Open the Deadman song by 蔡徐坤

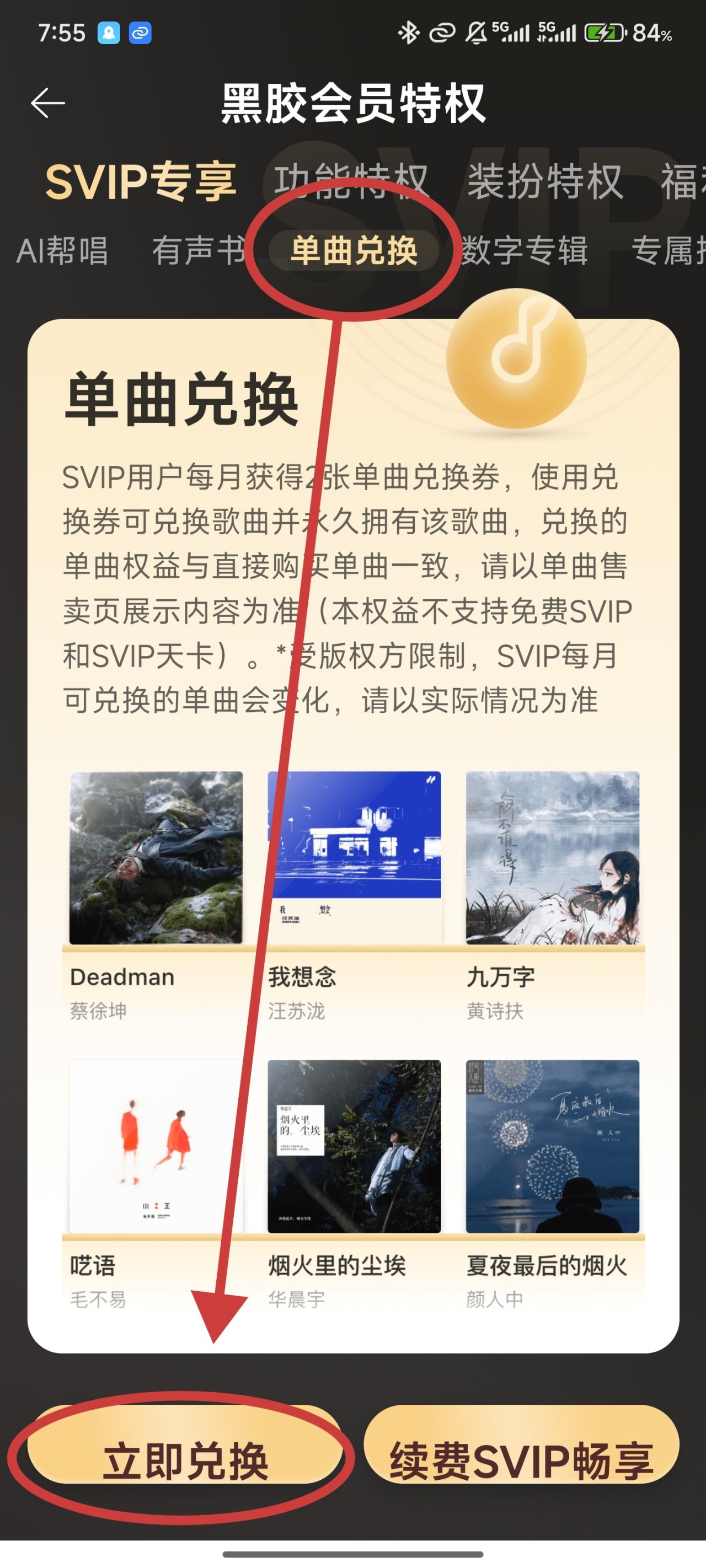coord(156,858)
